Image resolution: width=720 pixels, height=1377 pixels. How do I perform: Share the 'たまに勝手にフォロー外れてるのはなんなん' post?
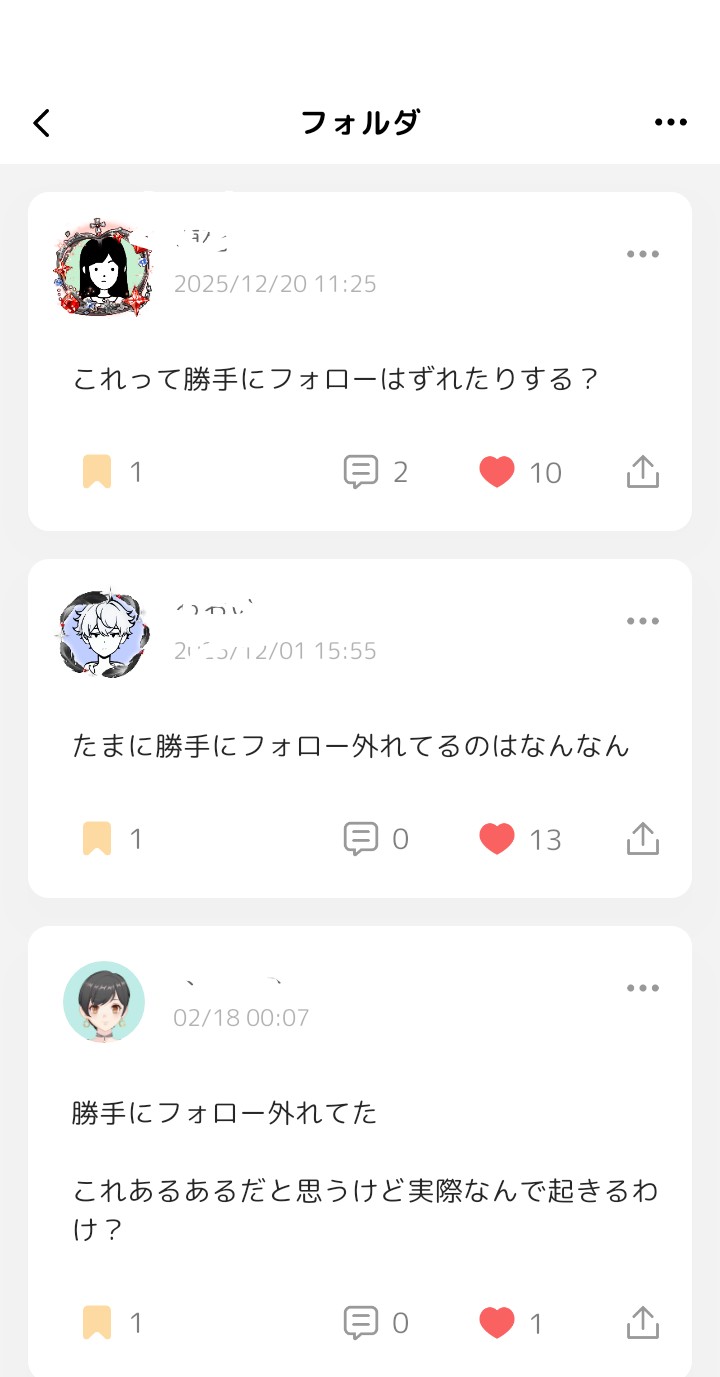click(643, 839)
